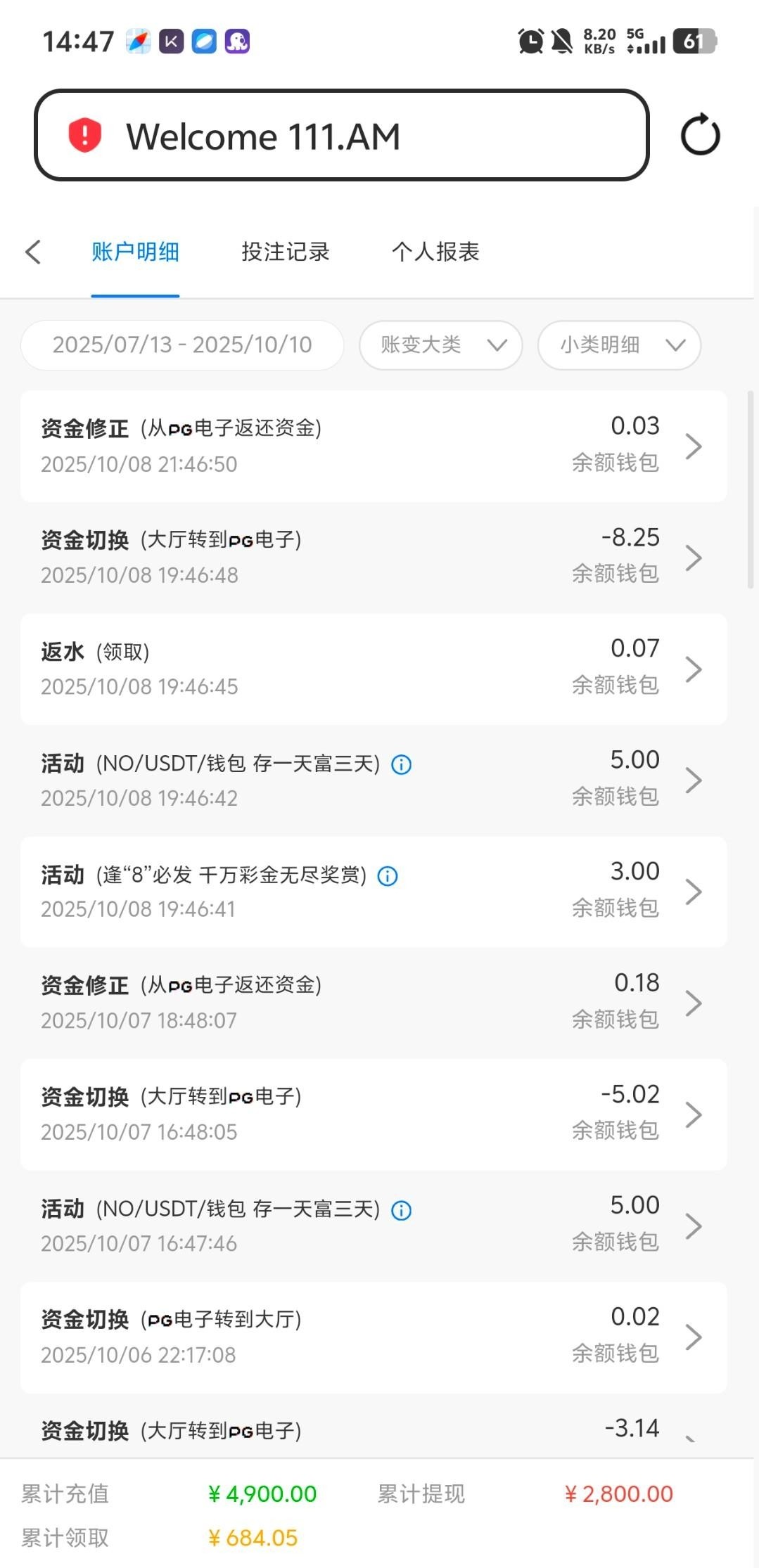The width and height of the screenshot is (759, 1568).
Task: Open the 资金修正 entry from 2025/10/08 21:46:50
Action: (x=373, y=446)
